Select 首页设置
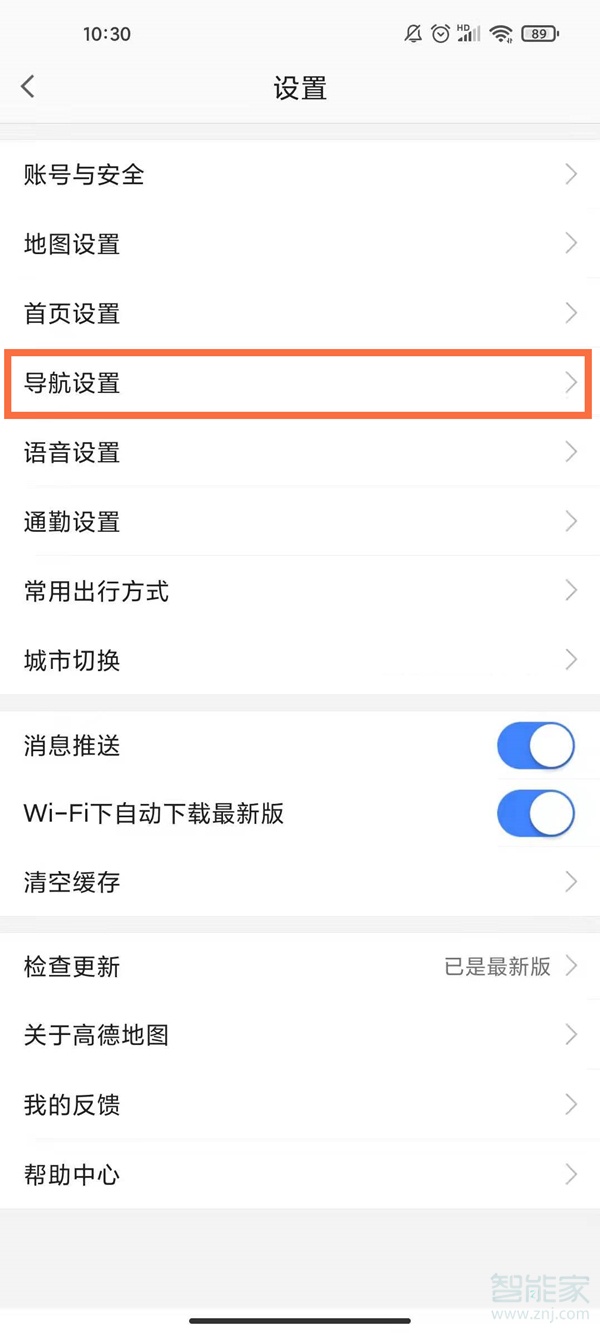The image size is (600, 1333). pos(300,314)
